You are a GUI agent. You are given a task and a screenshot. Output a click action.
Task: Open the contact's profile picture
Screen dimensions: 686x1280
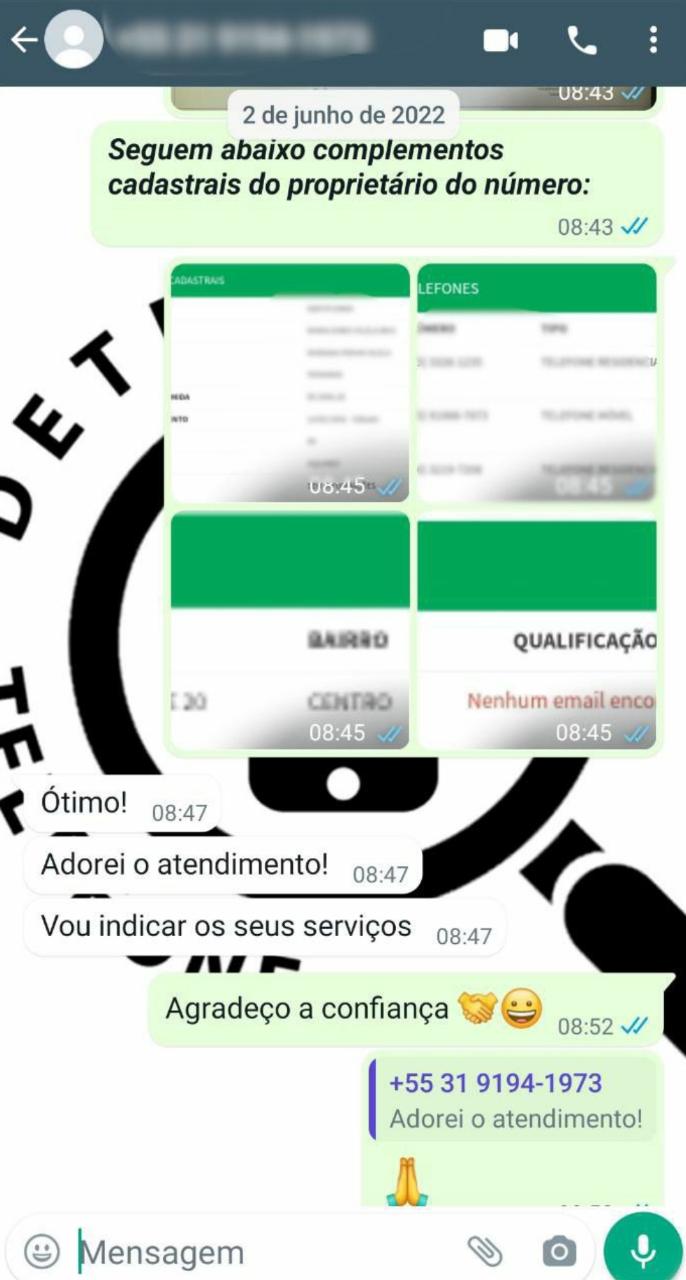click(74, 40)
